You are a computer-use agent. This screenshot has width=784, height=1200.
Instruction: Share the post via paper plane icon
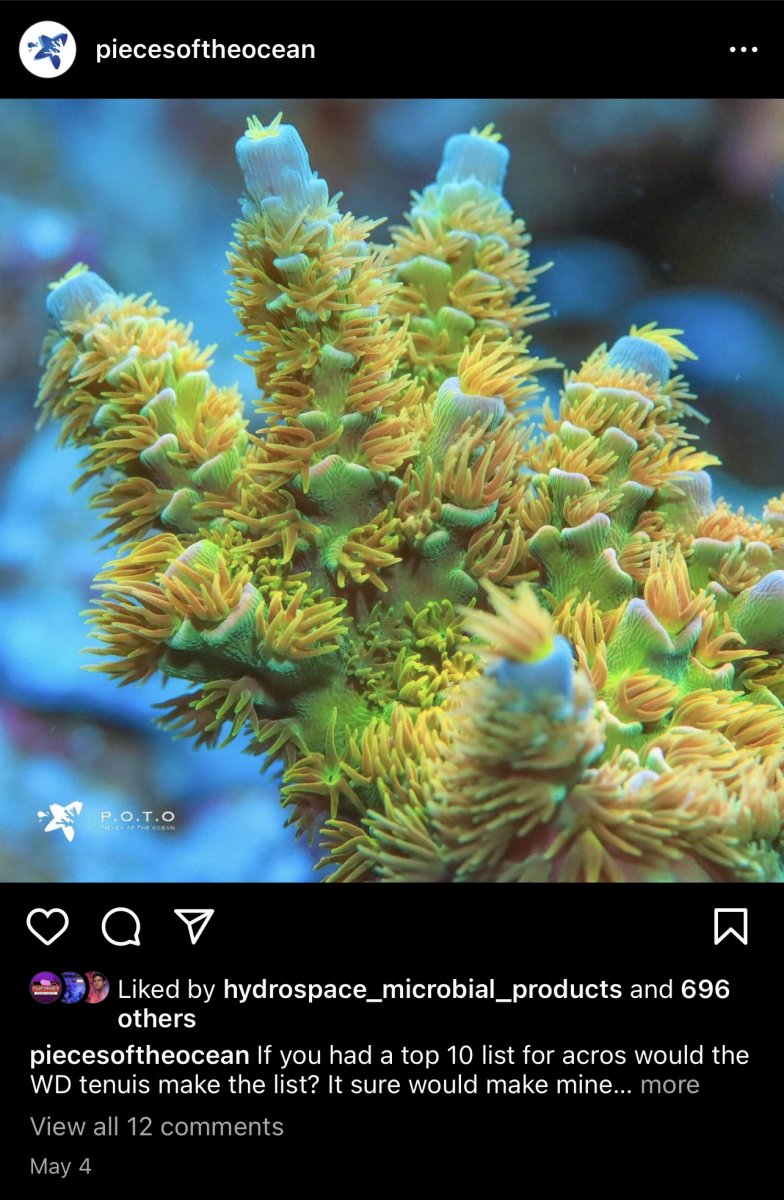195,926
